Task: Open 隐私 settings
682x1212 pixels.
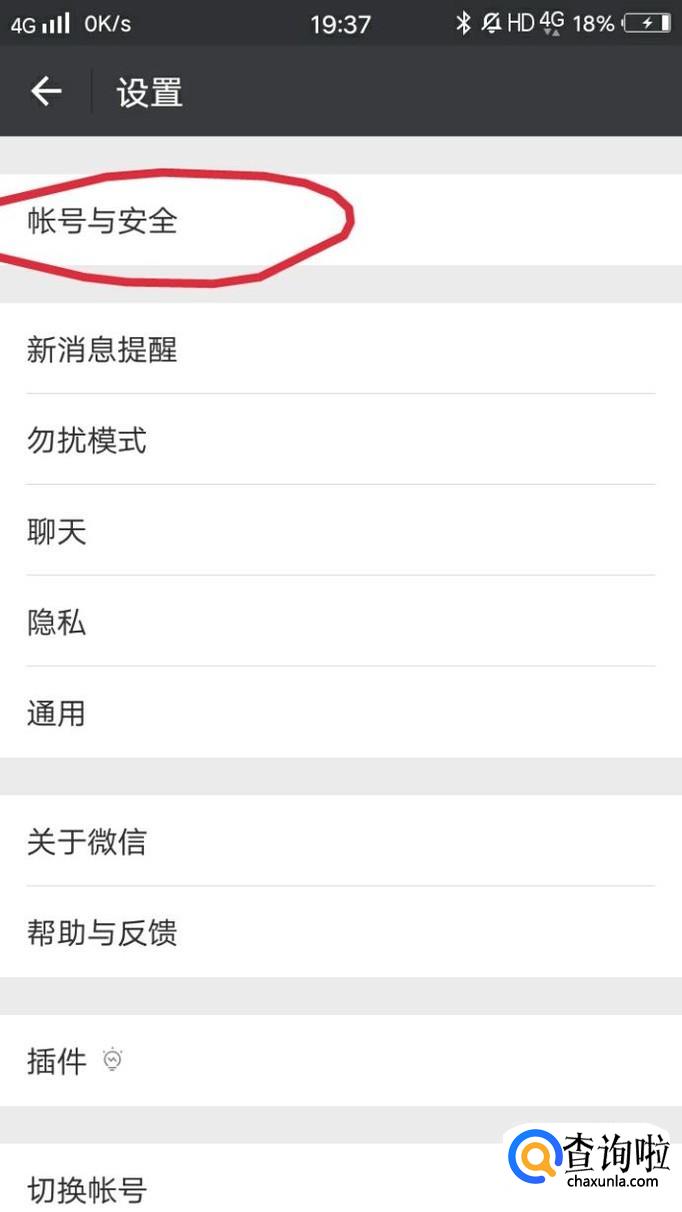Action: (x=341, y=622)
